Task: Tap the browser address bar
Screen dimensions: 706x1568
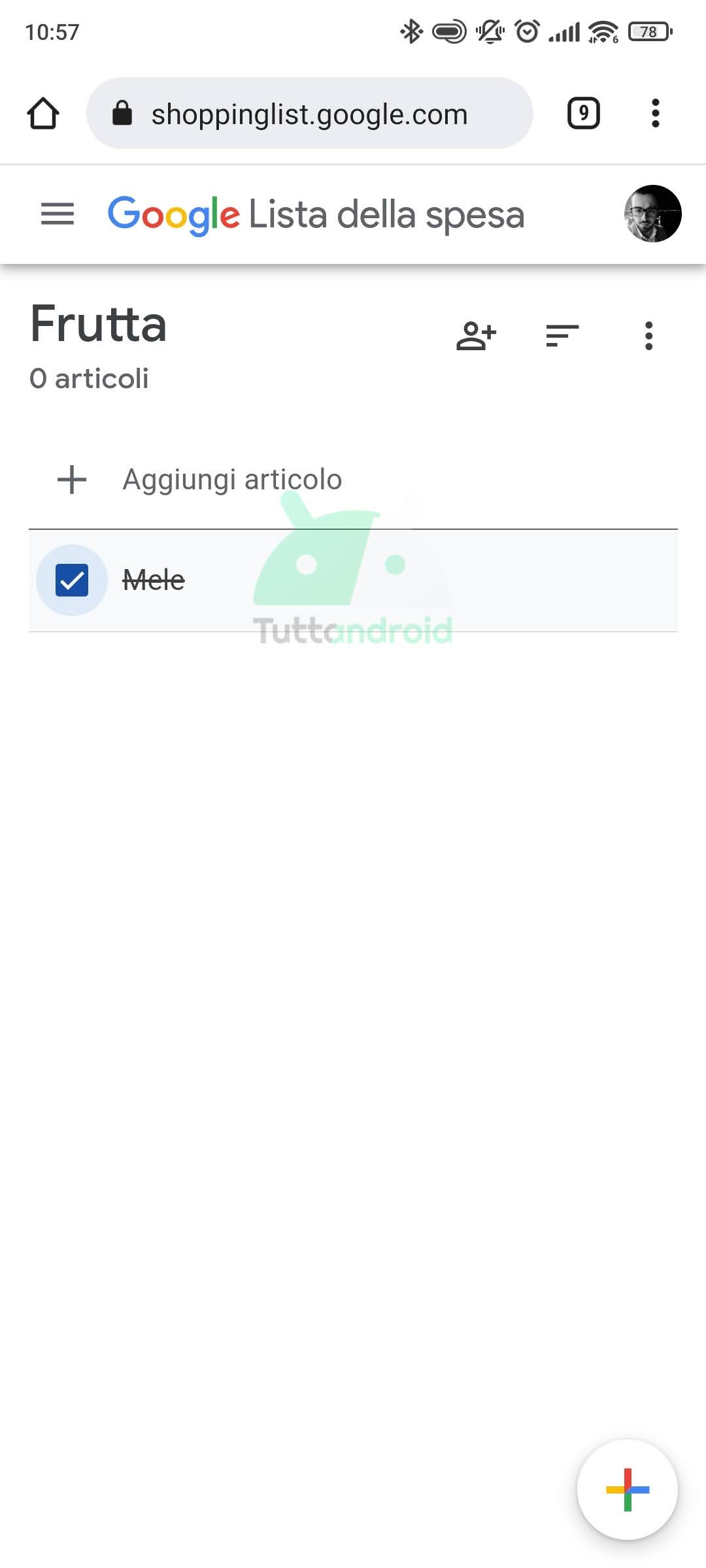Action: pos(310,114)
